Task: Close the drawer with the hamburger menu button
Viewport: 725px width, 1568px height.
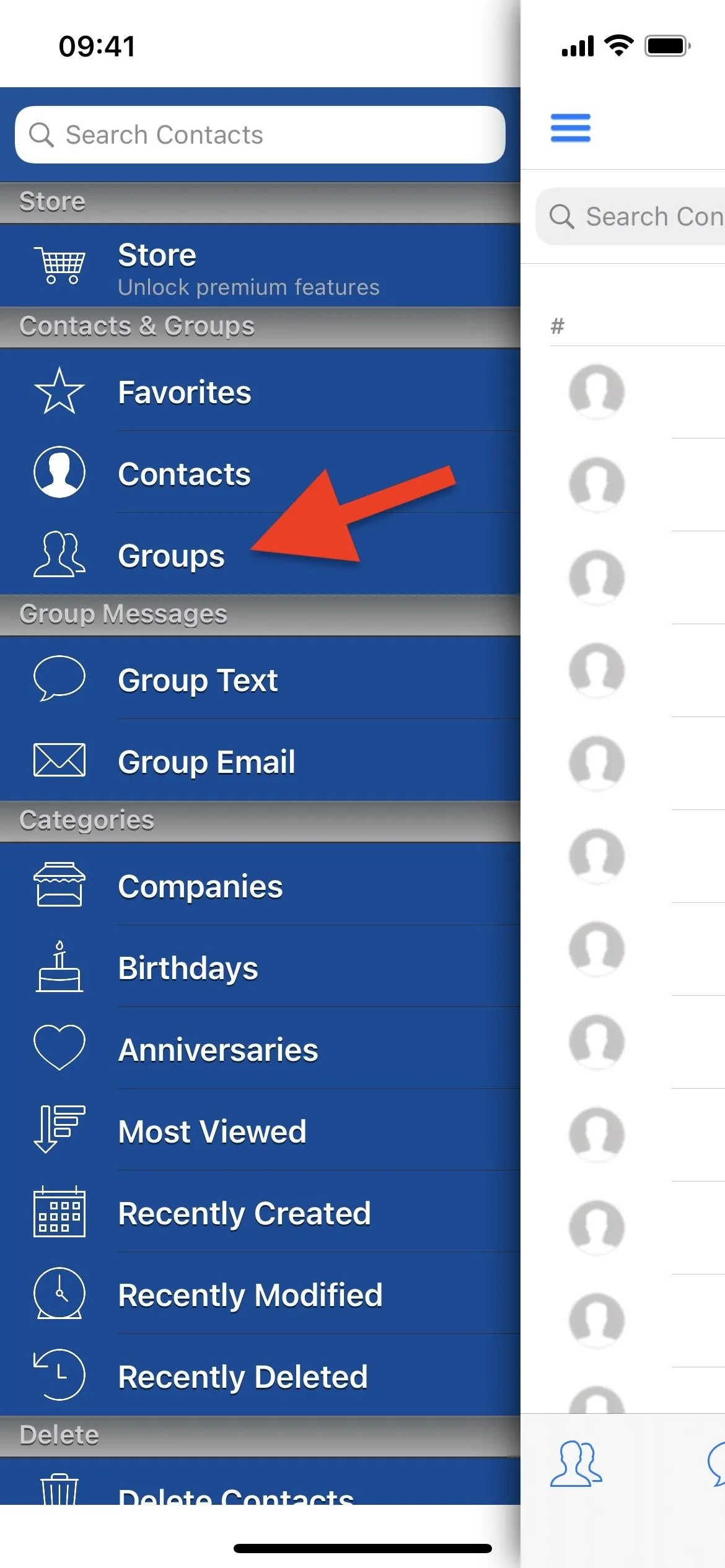Action: point(571,128)
